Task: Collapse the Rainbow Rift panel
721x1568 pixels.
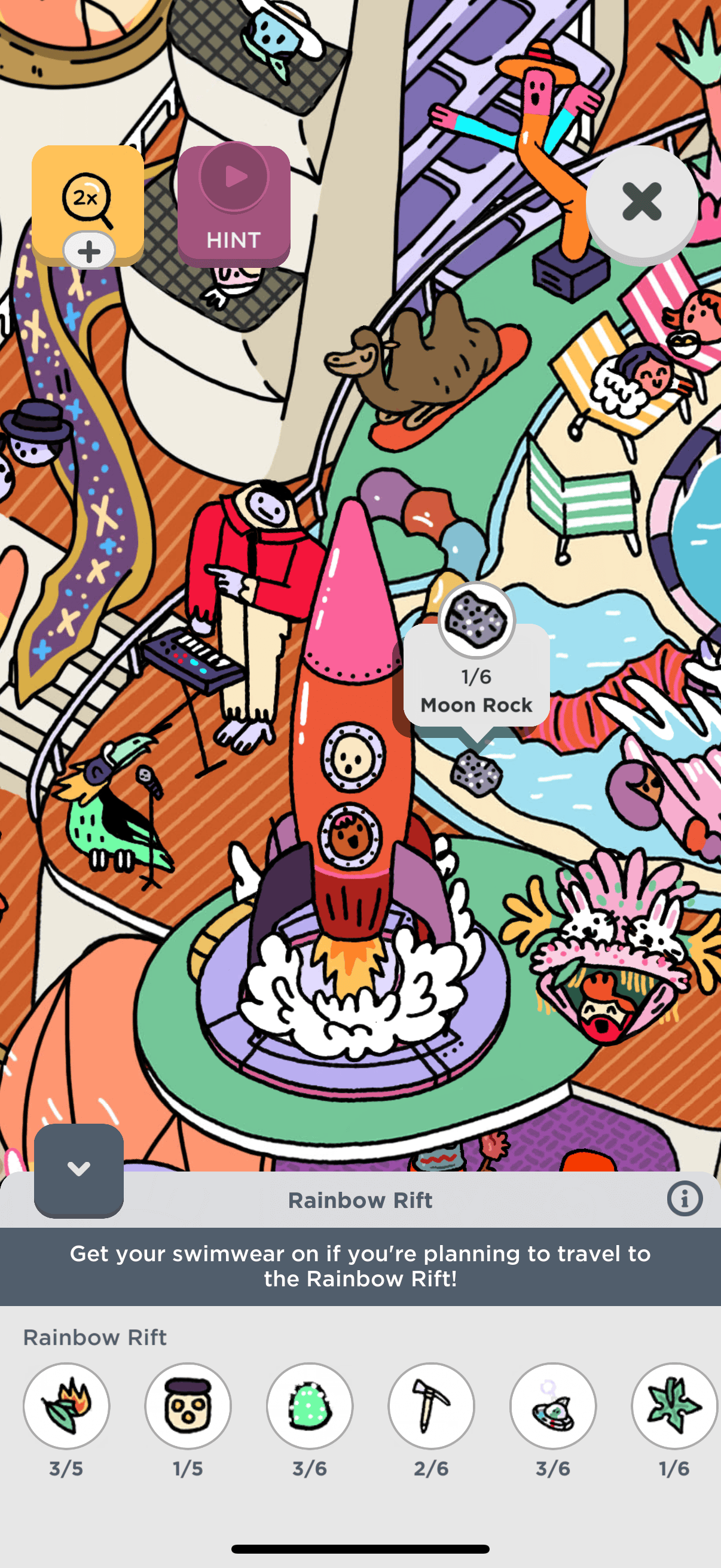Action: (79, 1169)
